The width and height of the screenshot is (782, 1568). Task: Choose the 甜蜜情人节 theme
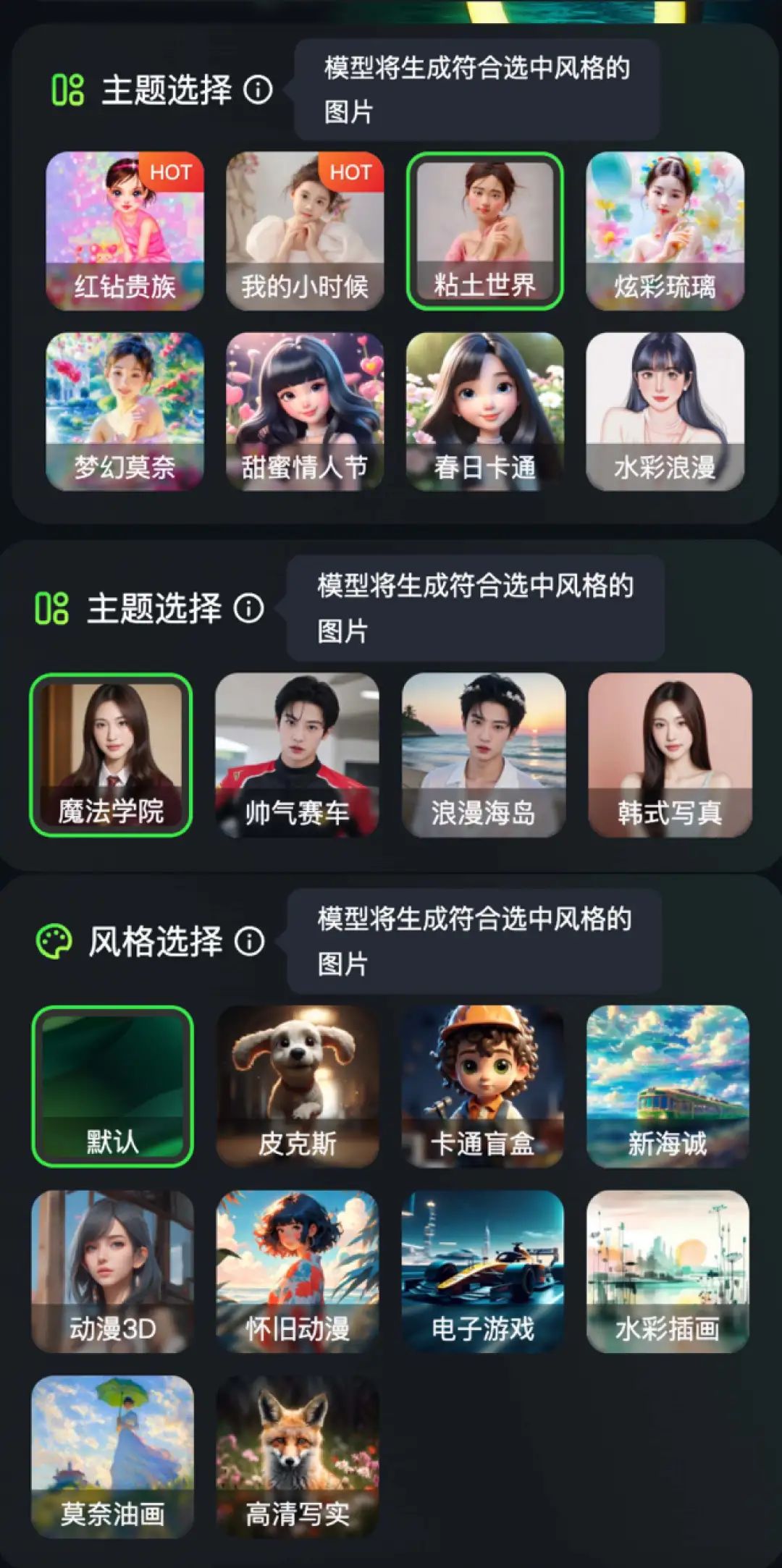304,410
